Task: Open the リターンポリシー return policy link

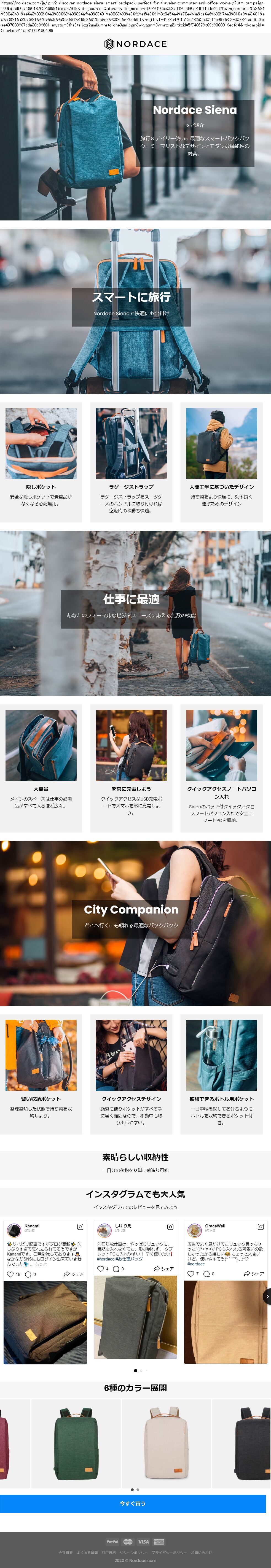Action: point(133,1553)
